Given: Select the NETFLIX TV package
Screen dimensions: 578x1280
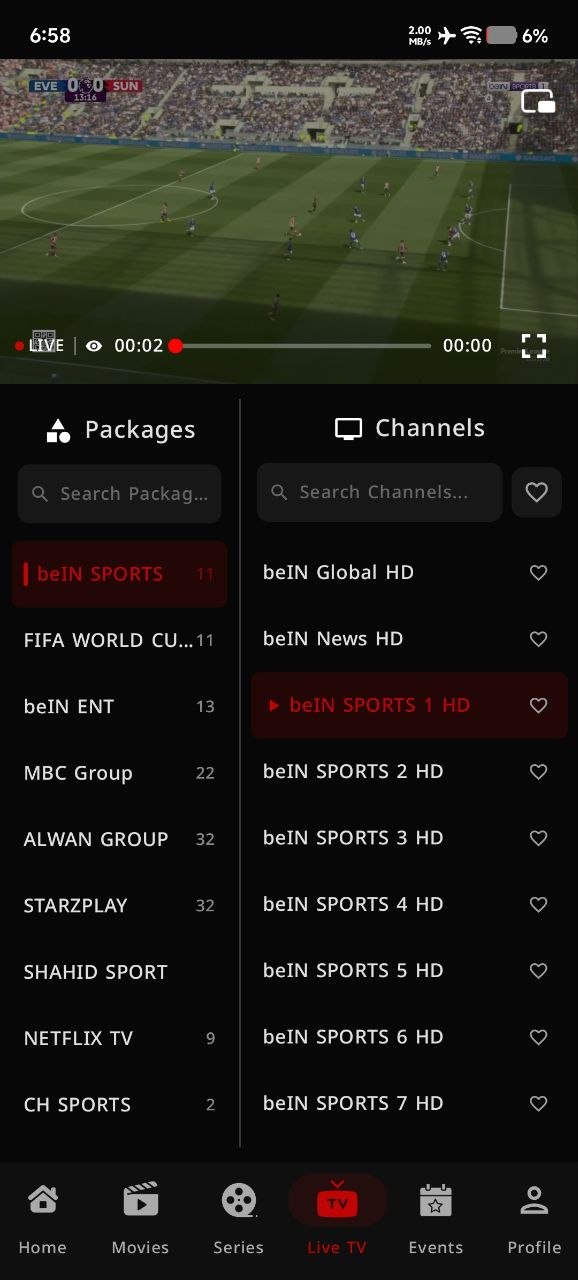Looking at the screenshot, I should pyautogui.click(x=120, y=1038).
